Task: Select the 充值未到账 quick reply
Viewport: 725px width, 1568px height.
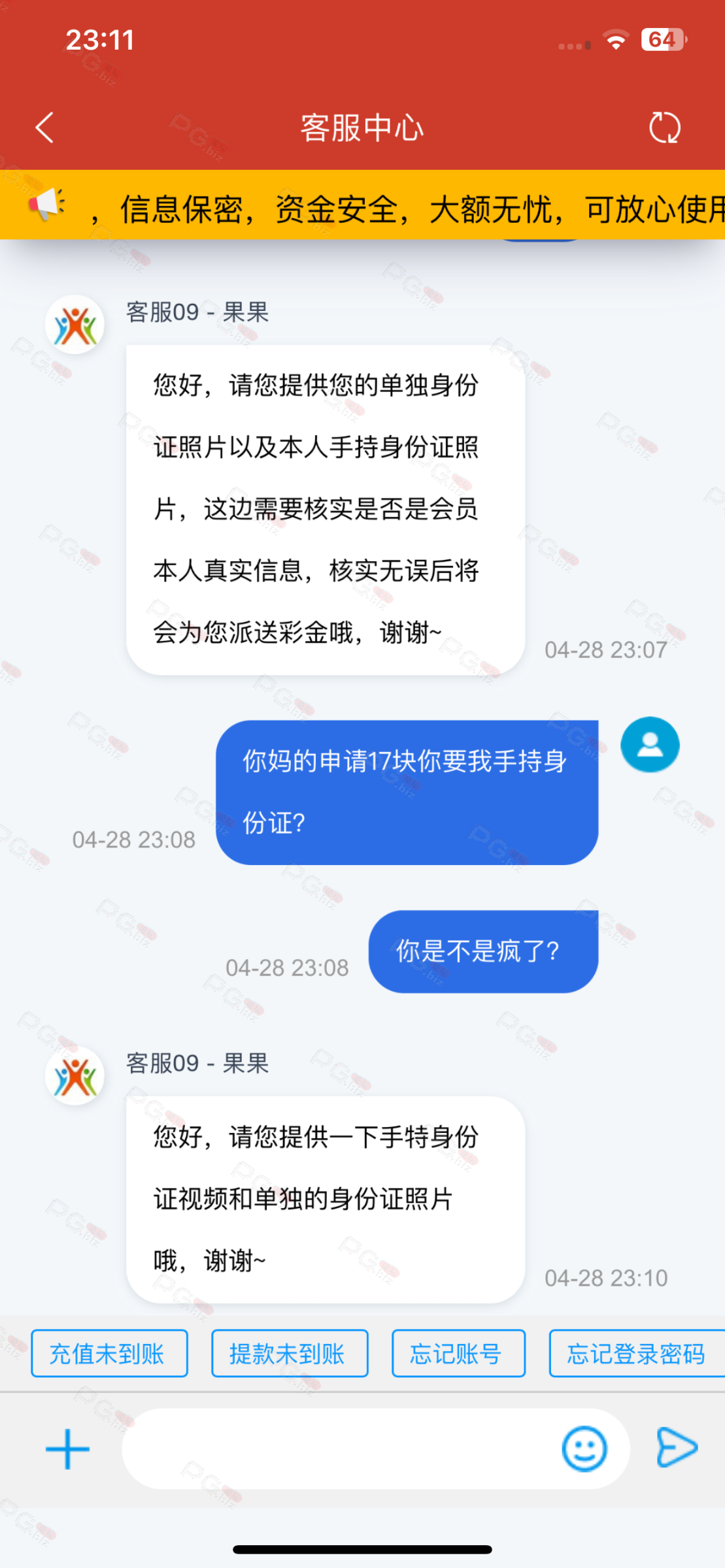Action: pos(109,1353)
